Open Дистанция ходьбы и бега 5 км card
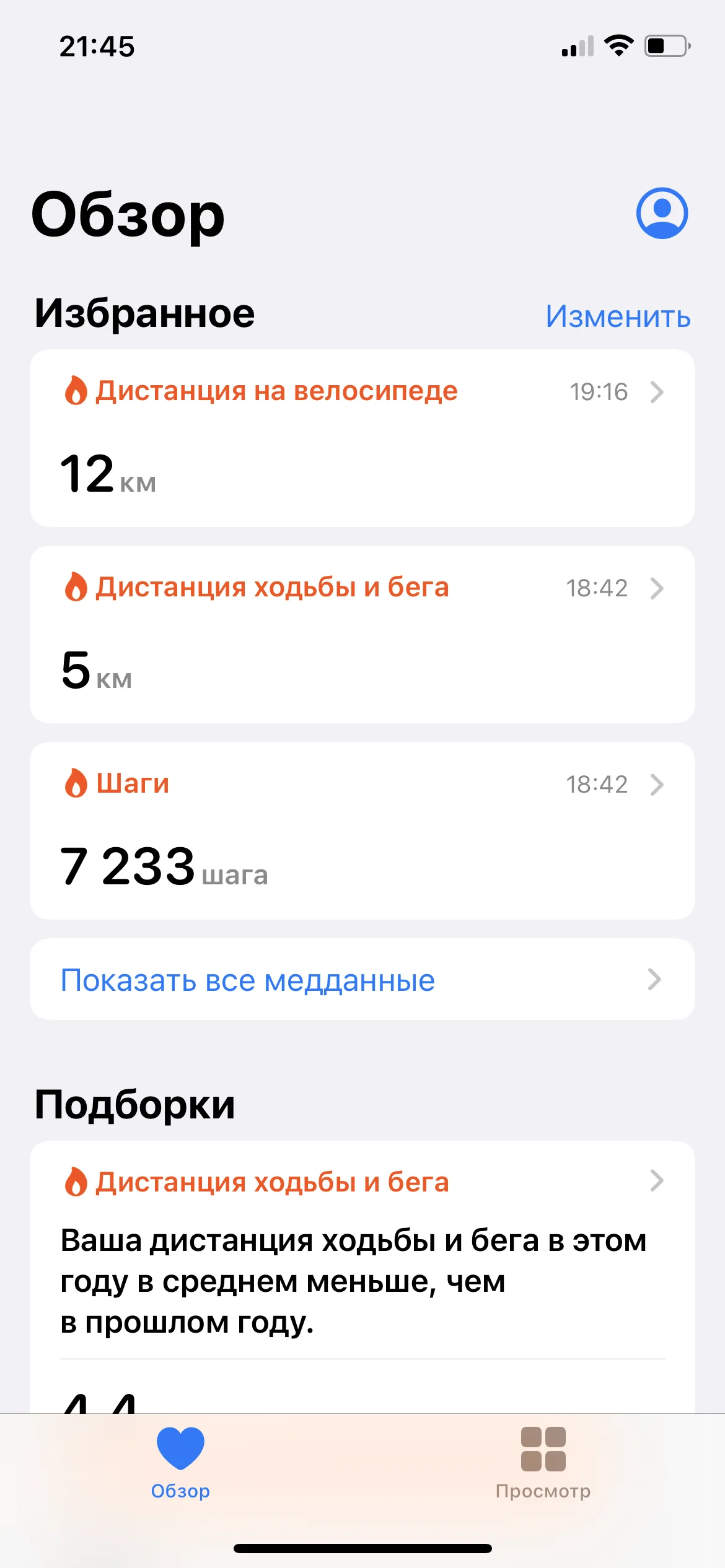 [362, 634]
